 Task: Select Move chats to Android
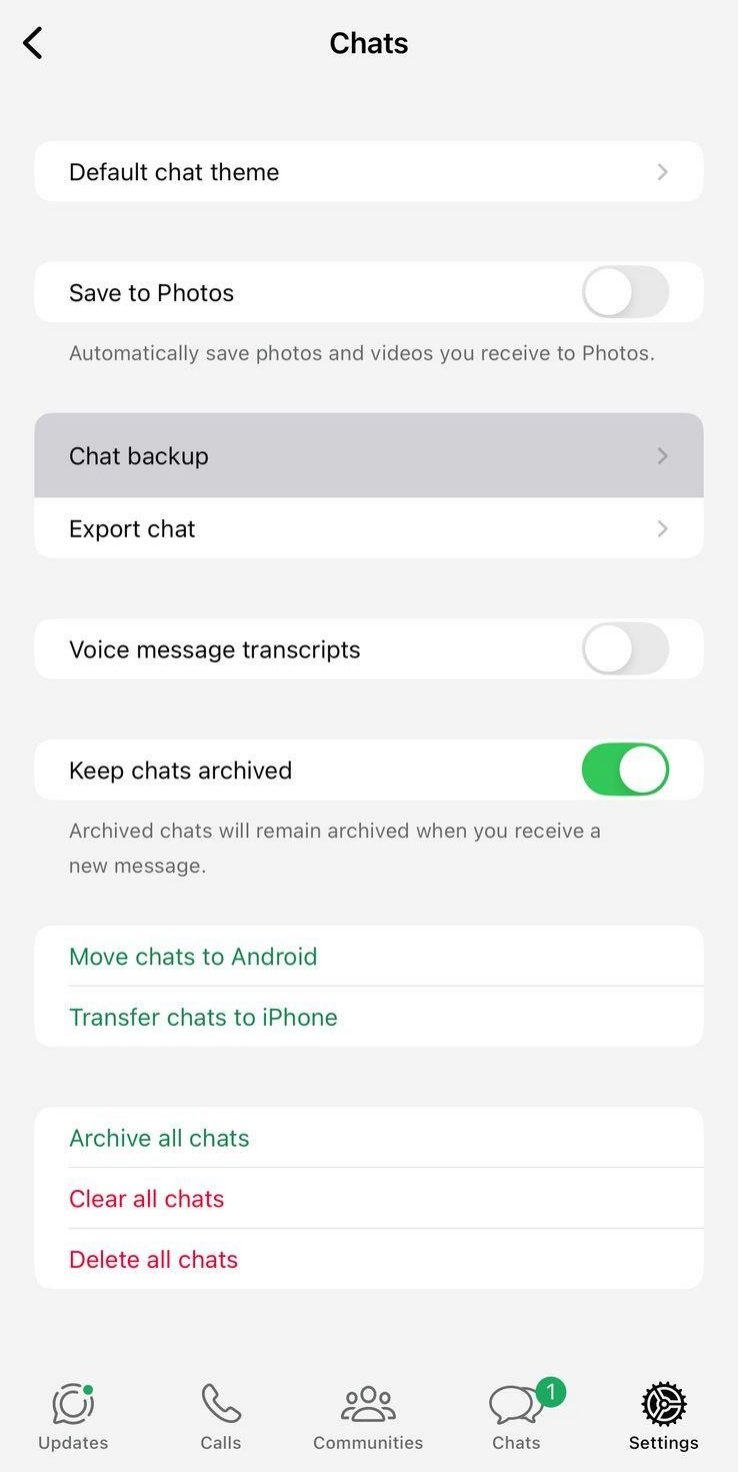tap(193, 957)
